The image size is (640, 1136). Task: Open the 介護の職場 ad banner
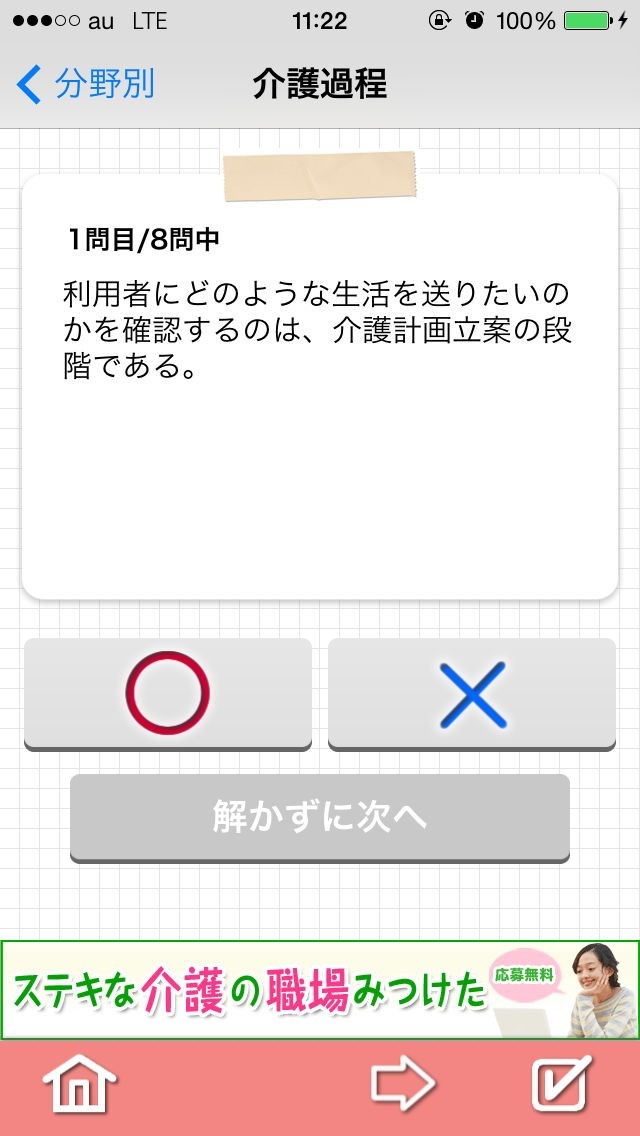320,990
